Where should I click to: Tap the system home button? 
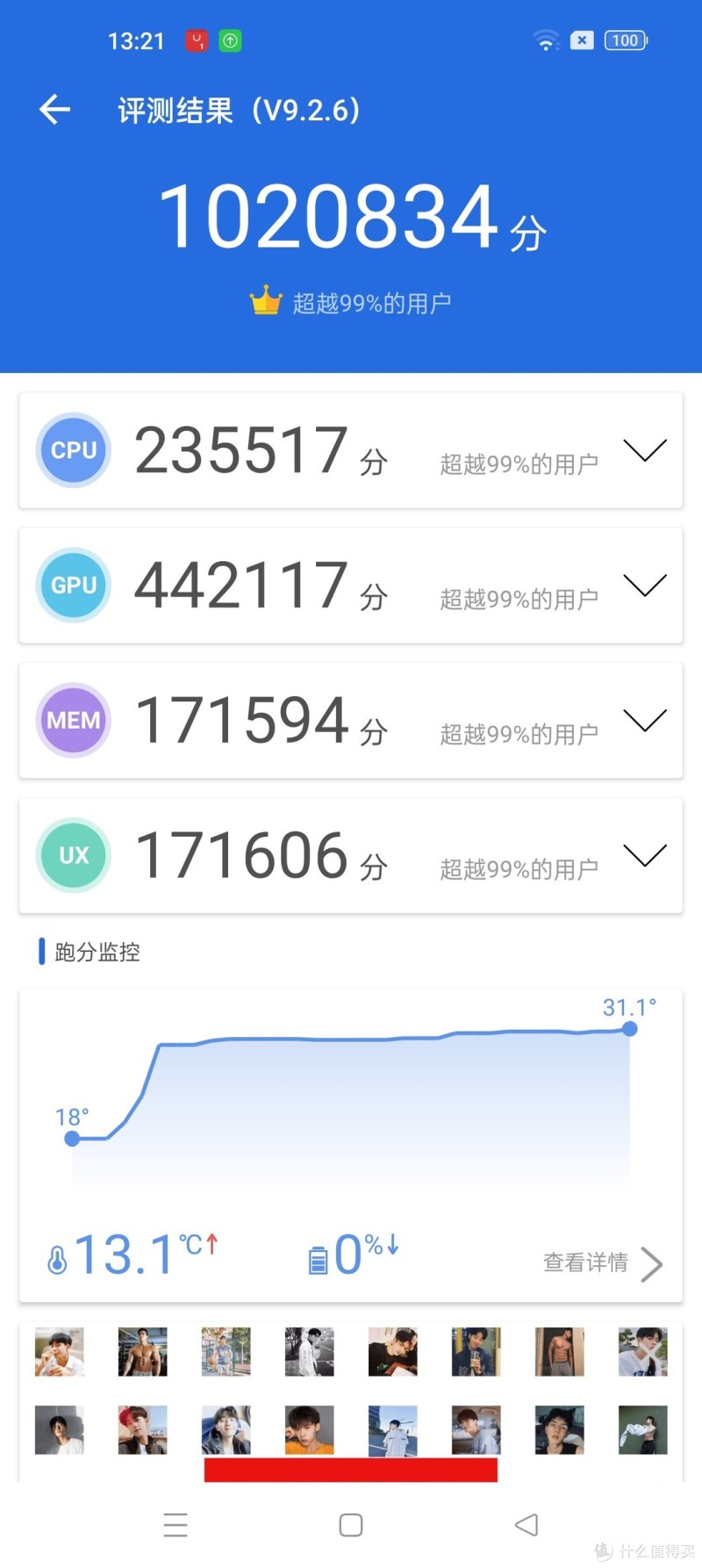351,1525
